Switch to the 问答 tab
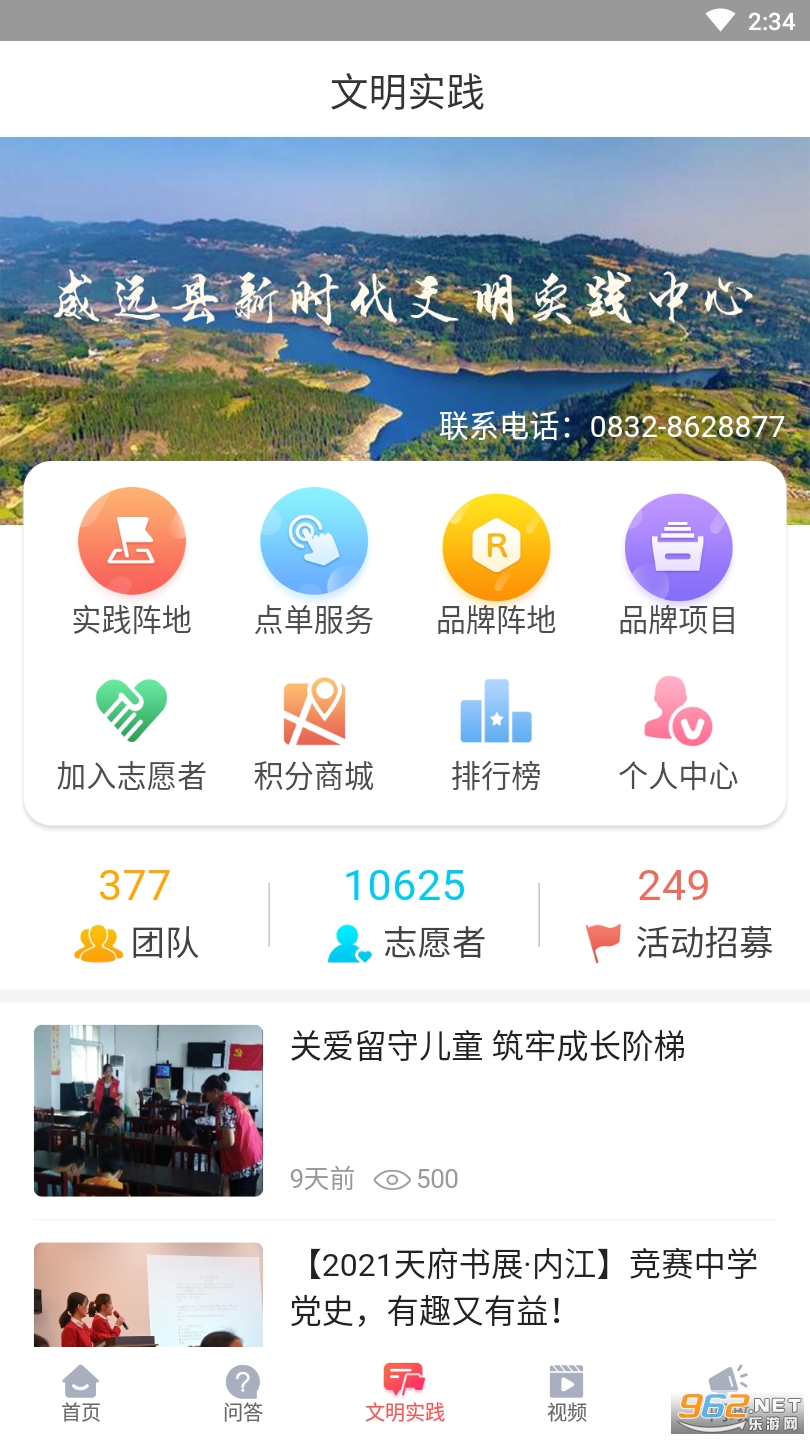 [x=243, y=1393]
